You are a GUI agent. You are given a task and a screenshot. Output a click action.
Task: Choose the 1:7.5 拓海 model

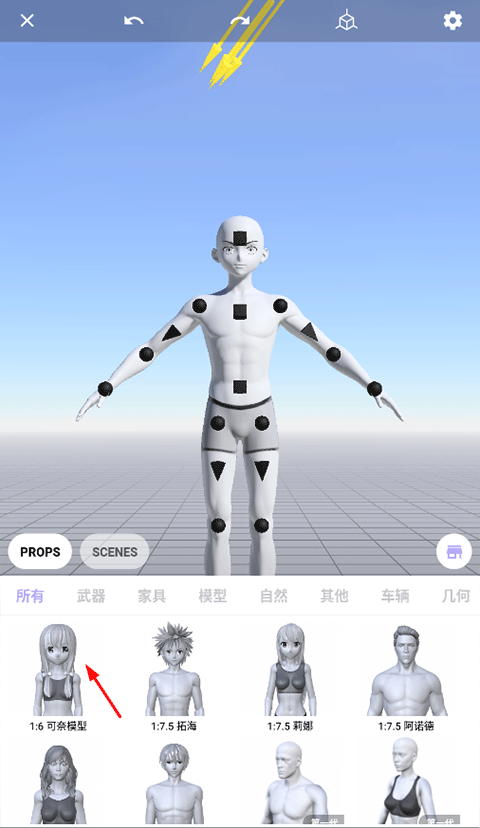[x=174, y=677]
